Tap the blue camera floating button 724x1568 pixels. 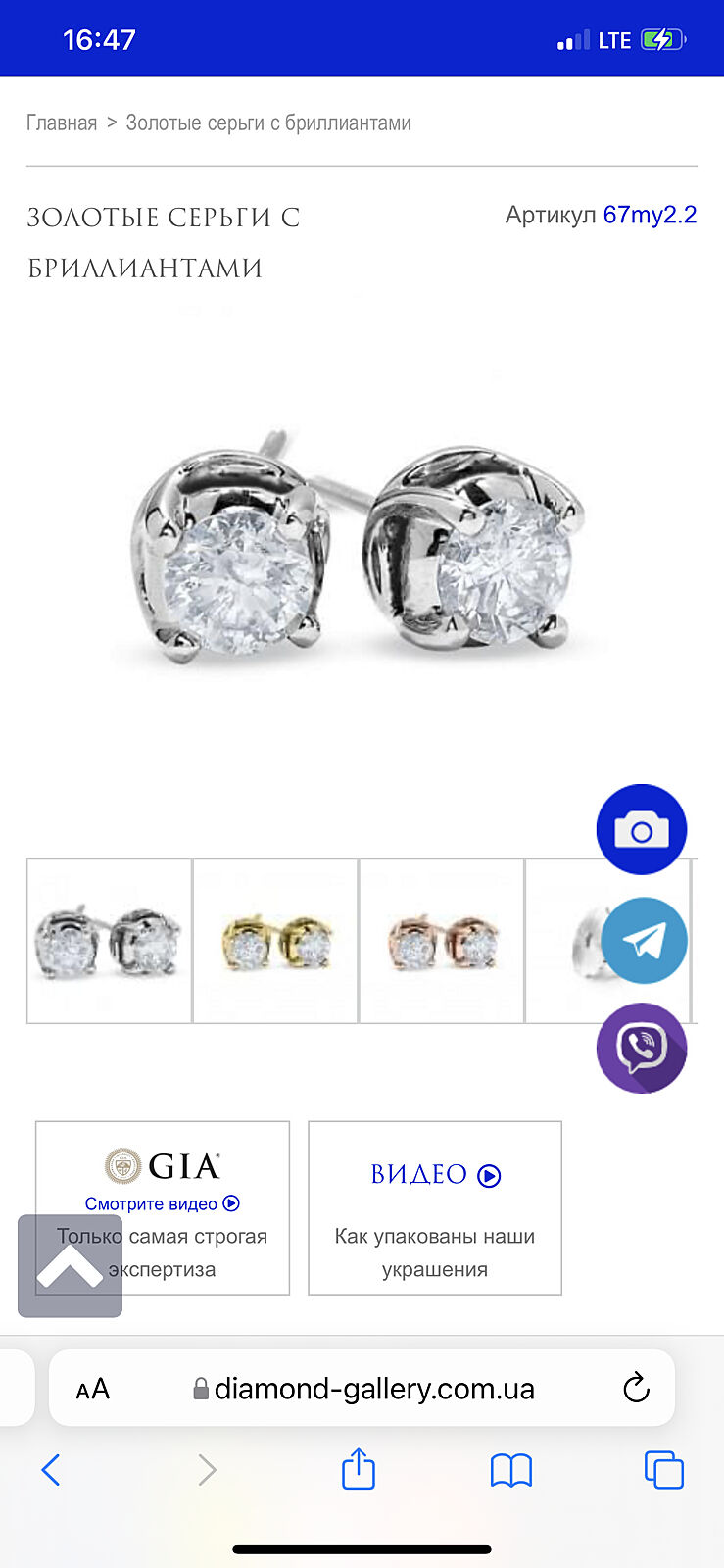coord(642,829)
